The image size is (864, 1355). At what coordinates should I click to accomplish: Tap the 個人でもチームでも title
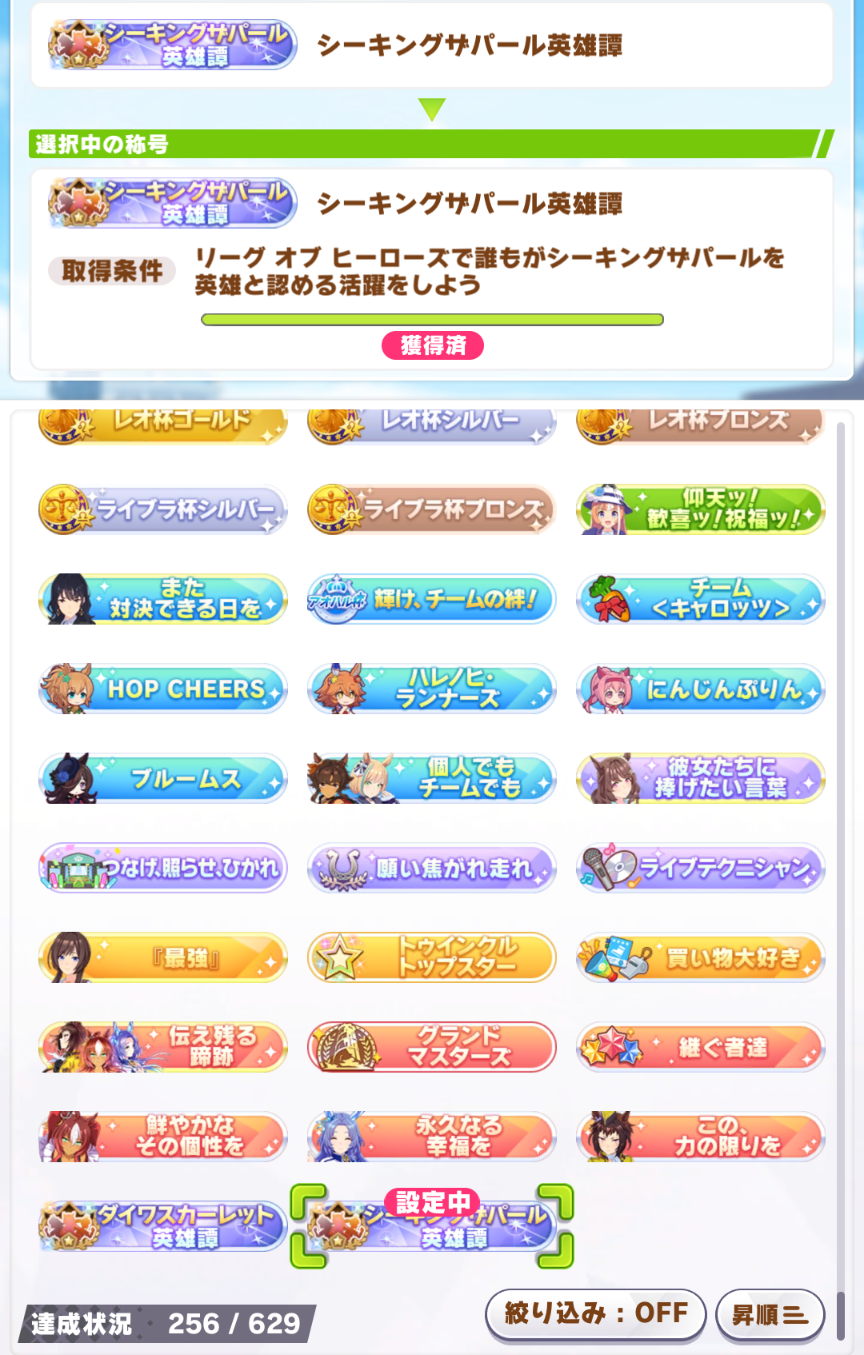pyautogui.click(x=431, y=779)
